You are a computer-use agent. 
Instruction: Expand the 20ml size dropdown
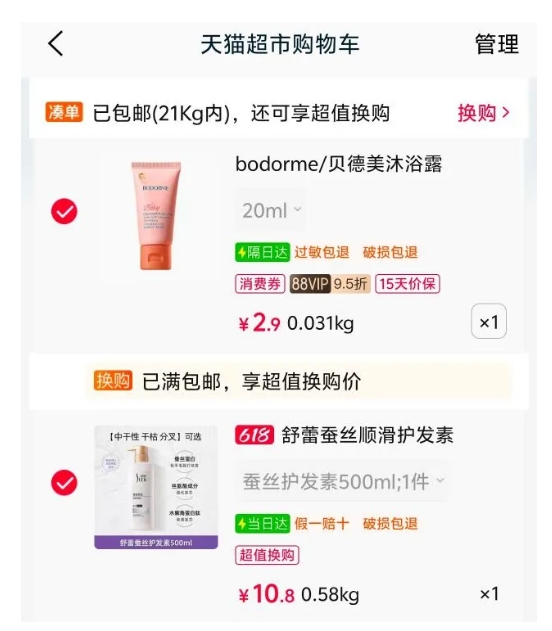pos(271,210)
